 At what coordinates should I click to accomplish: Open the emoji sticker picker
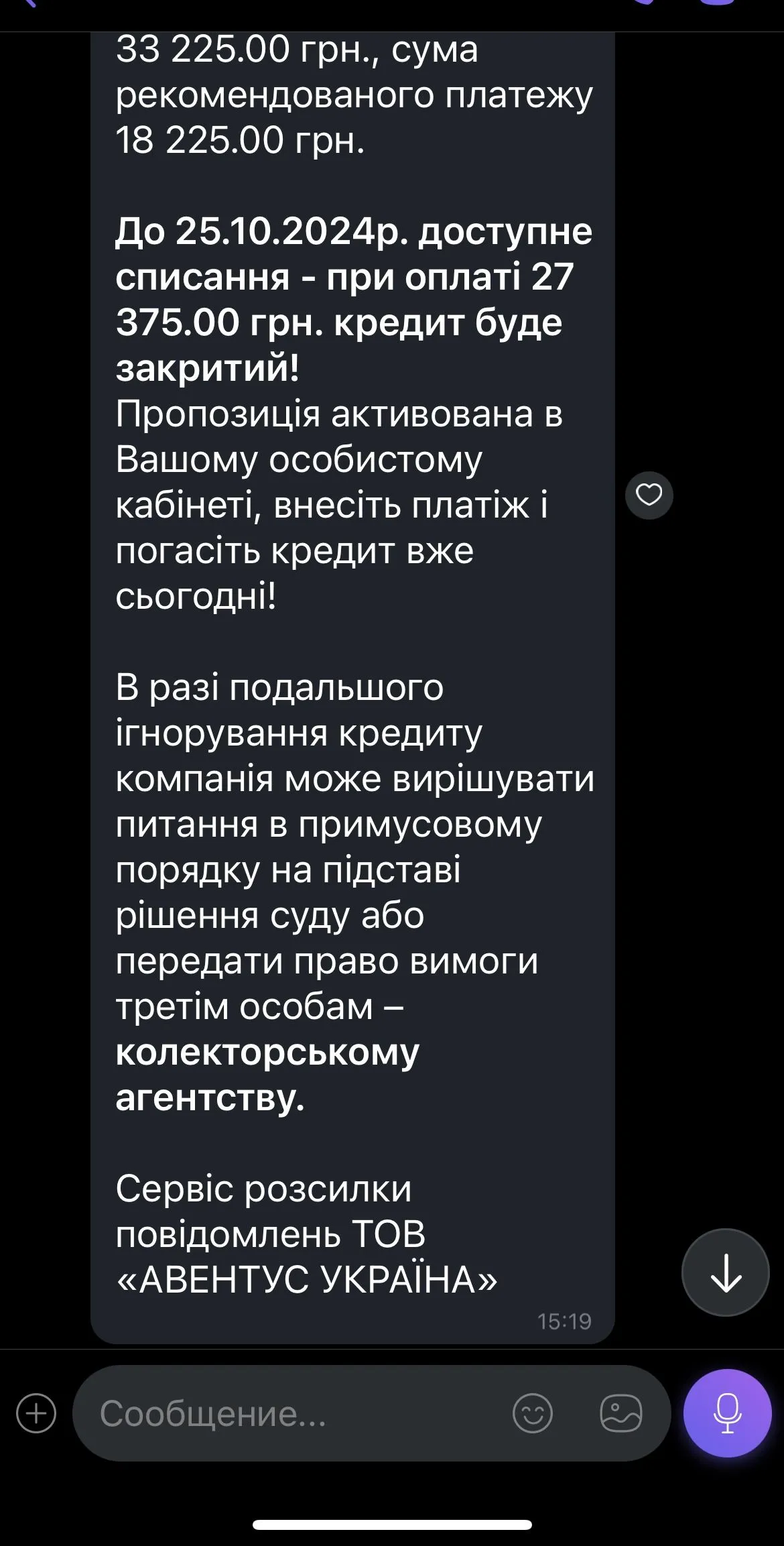[x=533, y=1413]
